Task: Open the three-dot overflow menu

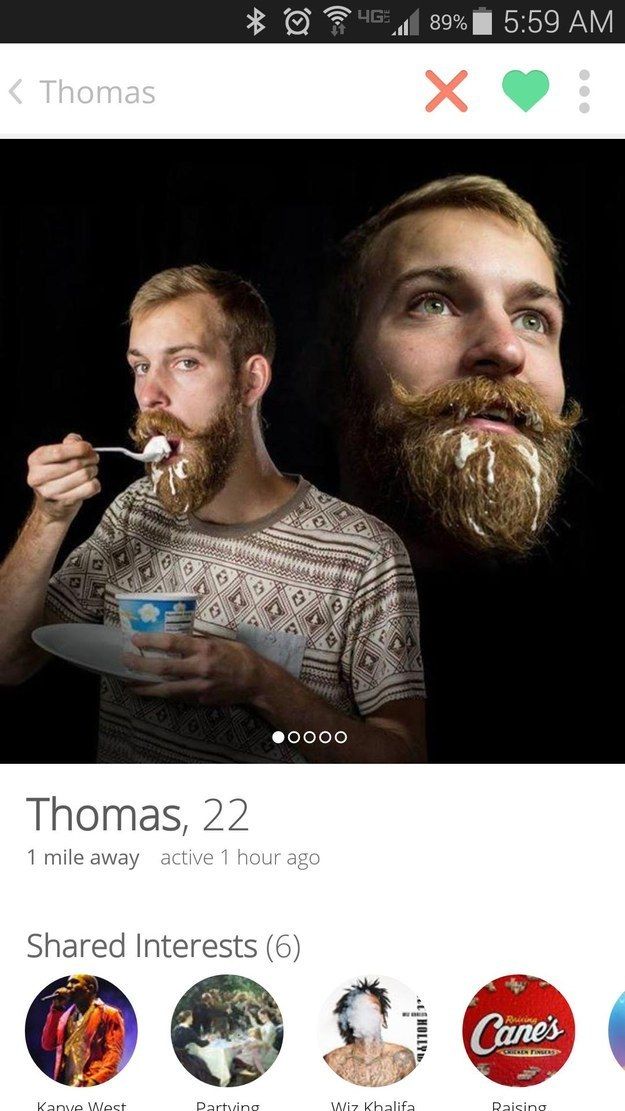Action: coord(585,92)
